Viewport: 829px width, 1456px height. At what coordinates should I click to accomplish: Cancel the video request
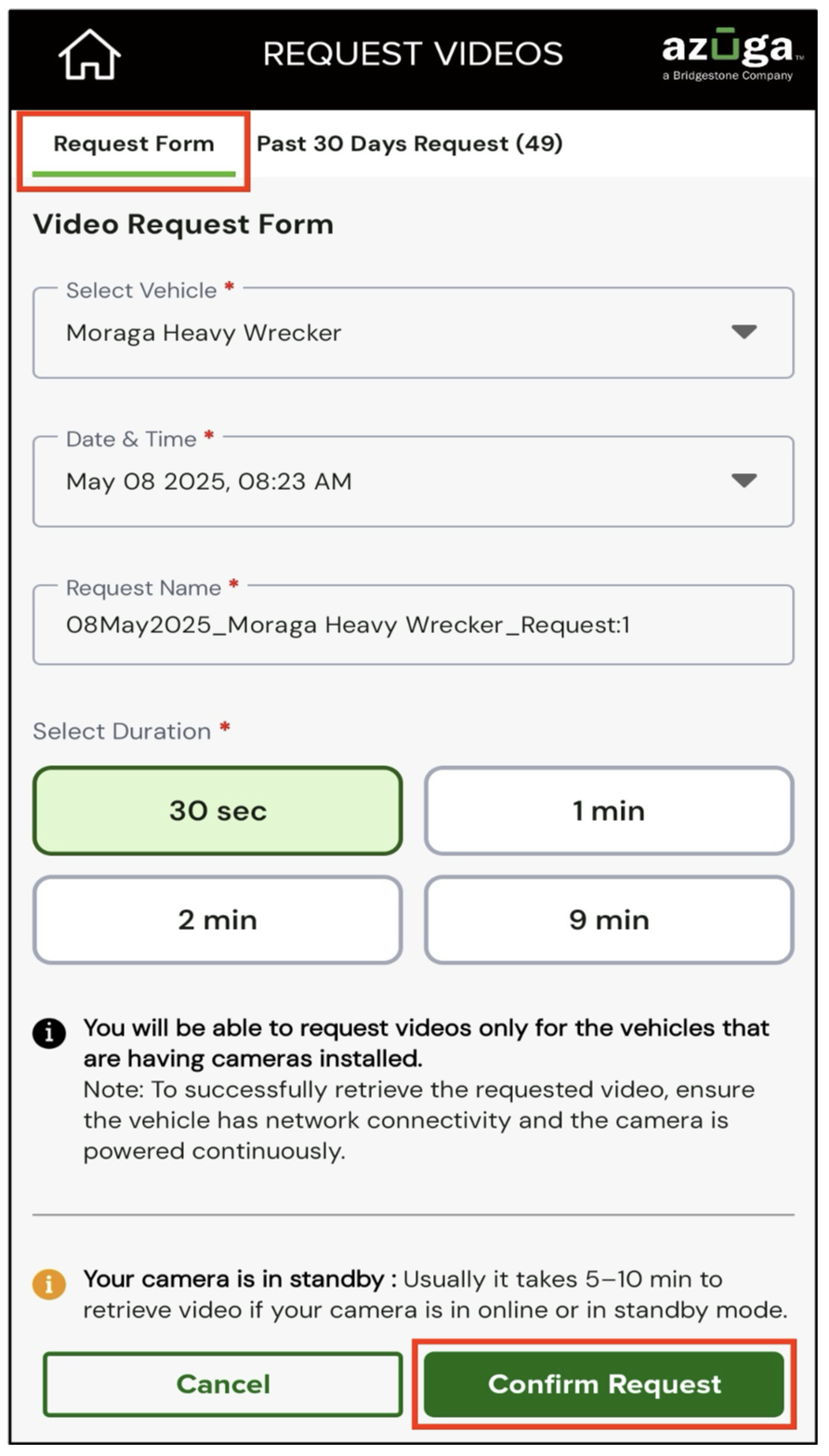(223, 1383)
